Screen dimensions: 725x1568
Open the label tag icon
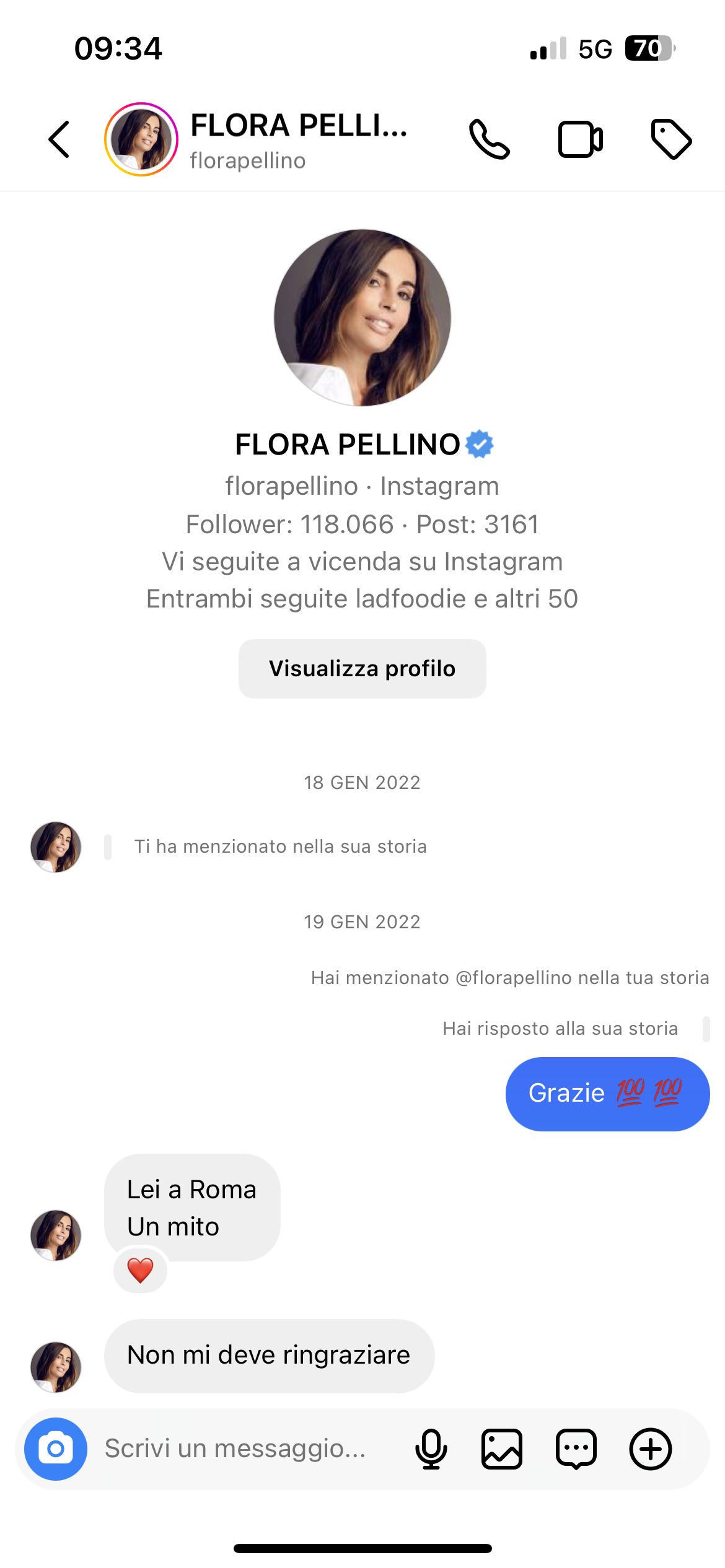(x=671, y=139)
